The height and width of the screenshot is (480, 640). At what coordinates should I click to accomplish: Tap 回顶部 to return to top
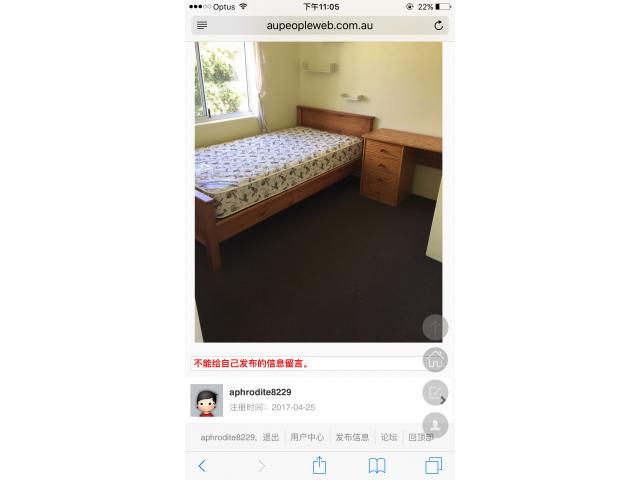(421, 437)
